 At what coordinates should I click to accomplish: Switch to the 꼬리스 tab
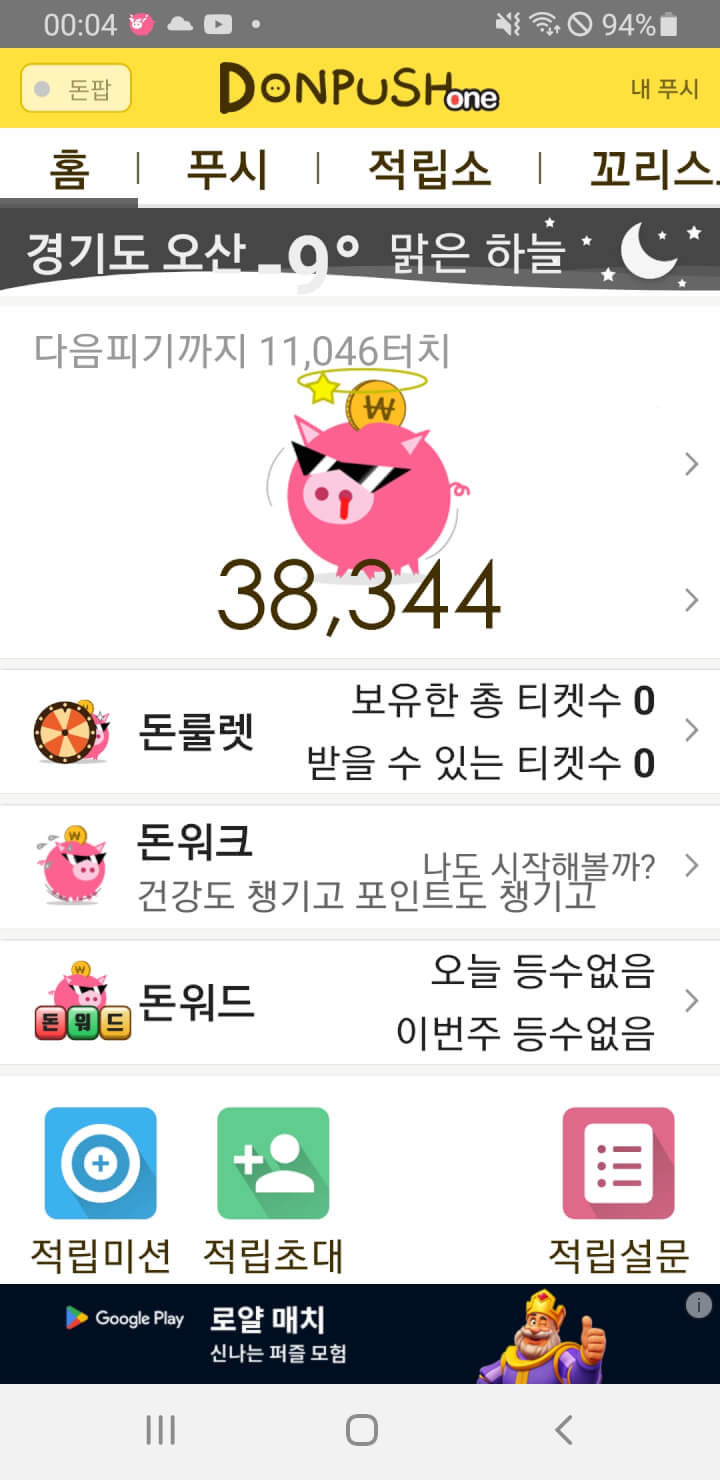click(650, 170)
